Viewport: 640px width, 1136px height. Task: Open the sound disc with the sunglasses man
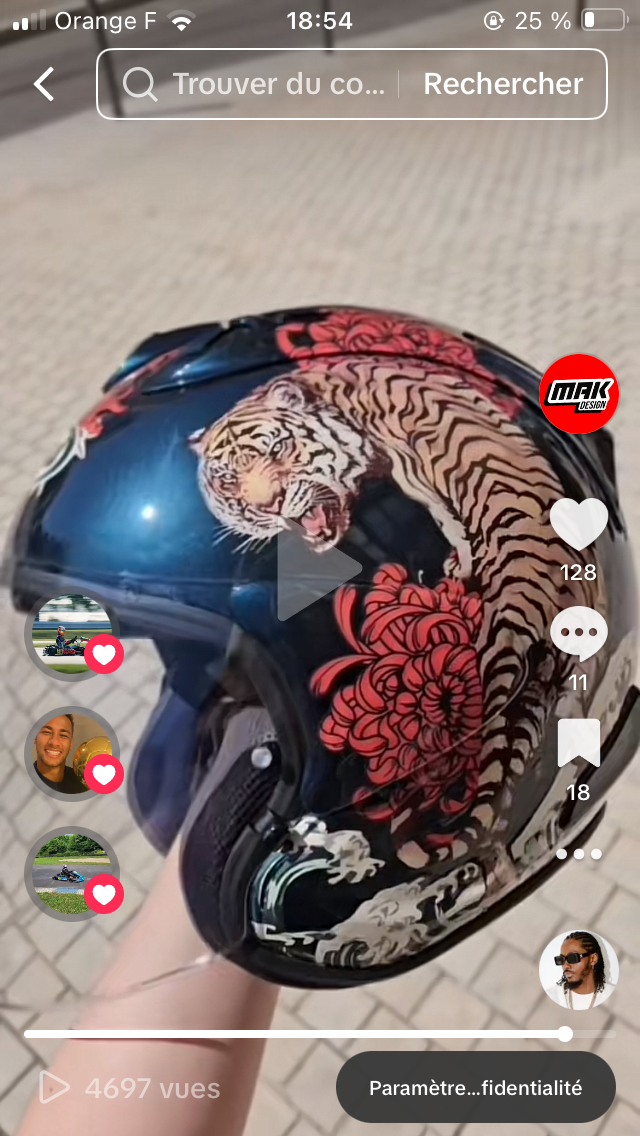[578, 970]
